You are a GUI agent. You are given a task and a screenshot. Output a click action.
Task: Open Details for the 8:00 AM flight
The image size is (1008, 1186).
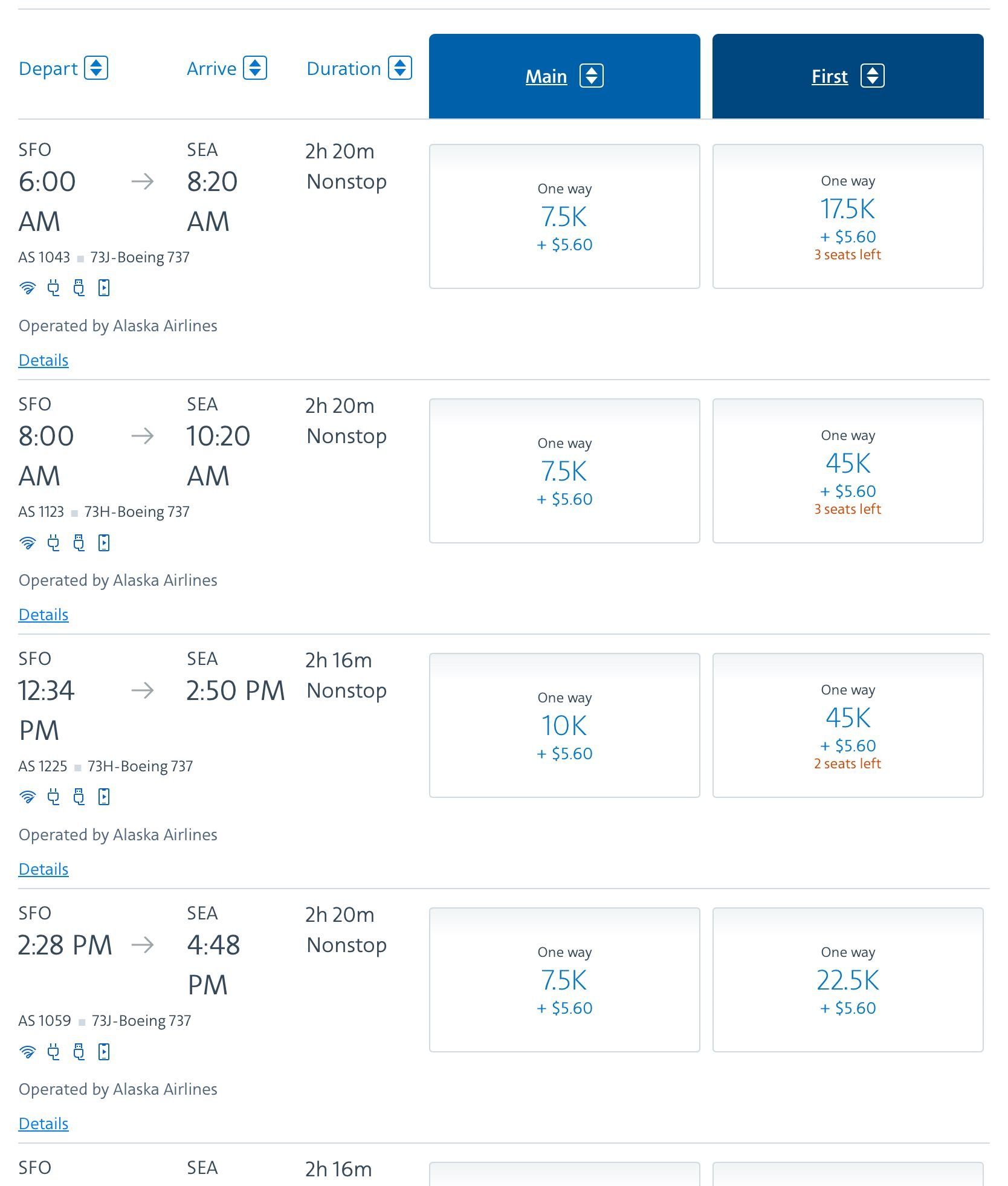point(43,614)
